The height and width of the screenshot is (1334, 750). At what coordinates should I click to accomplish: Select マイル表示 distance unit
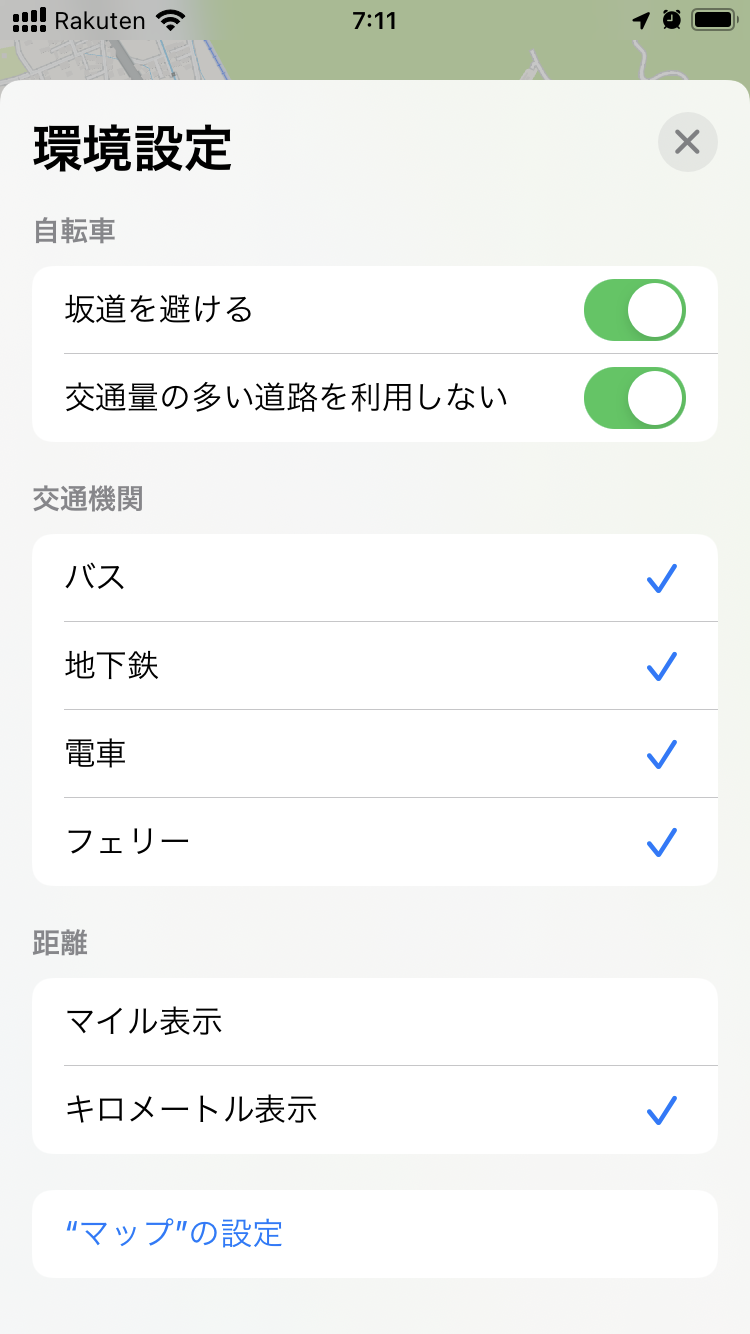point(375,1022)
